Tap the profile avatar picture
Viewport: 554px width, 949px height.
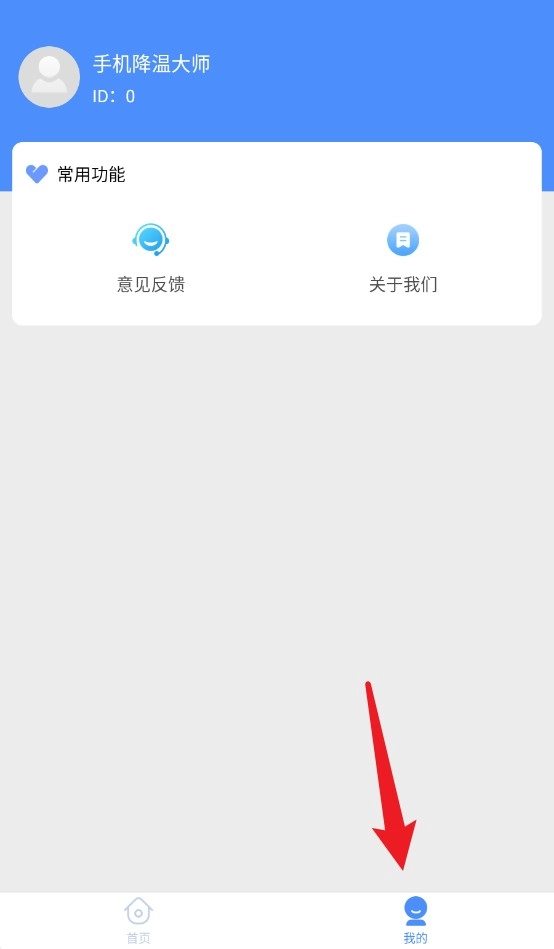point(49,77)
